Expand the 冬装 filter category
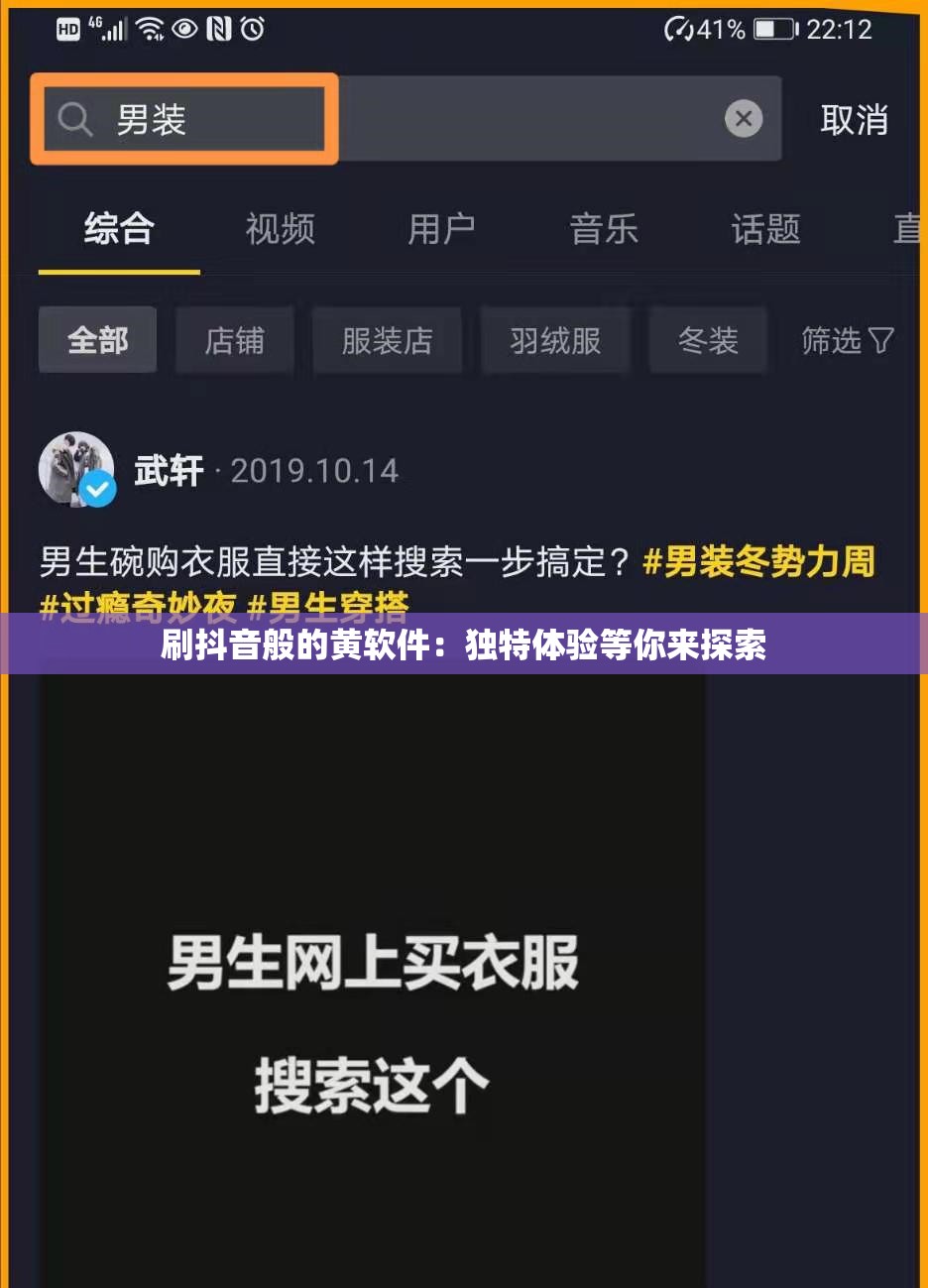Image resolution: width=928 pixels, height=1288 pixels. pyautogui.click(x=707, y=340)
